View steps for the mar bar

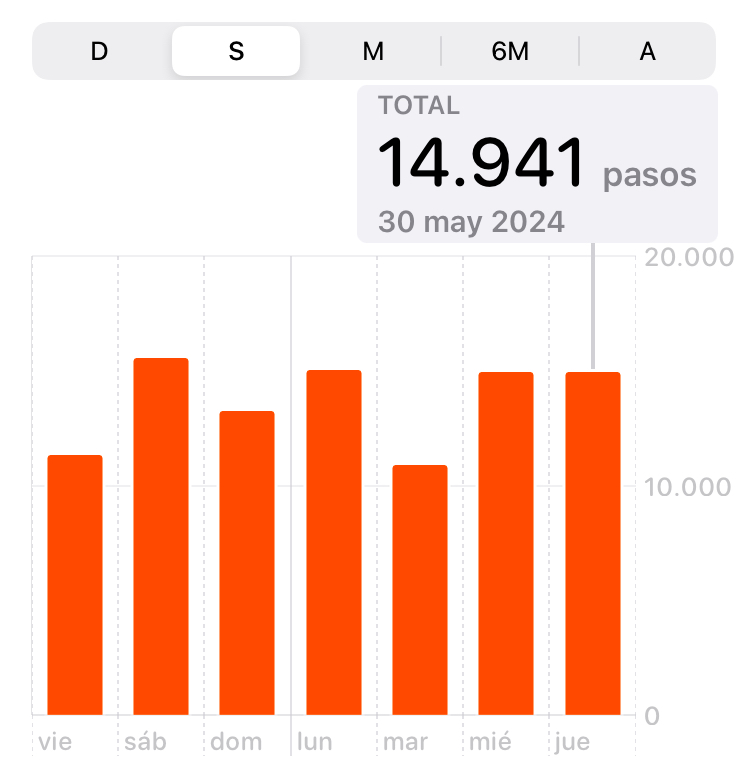(x=420, y=590)
